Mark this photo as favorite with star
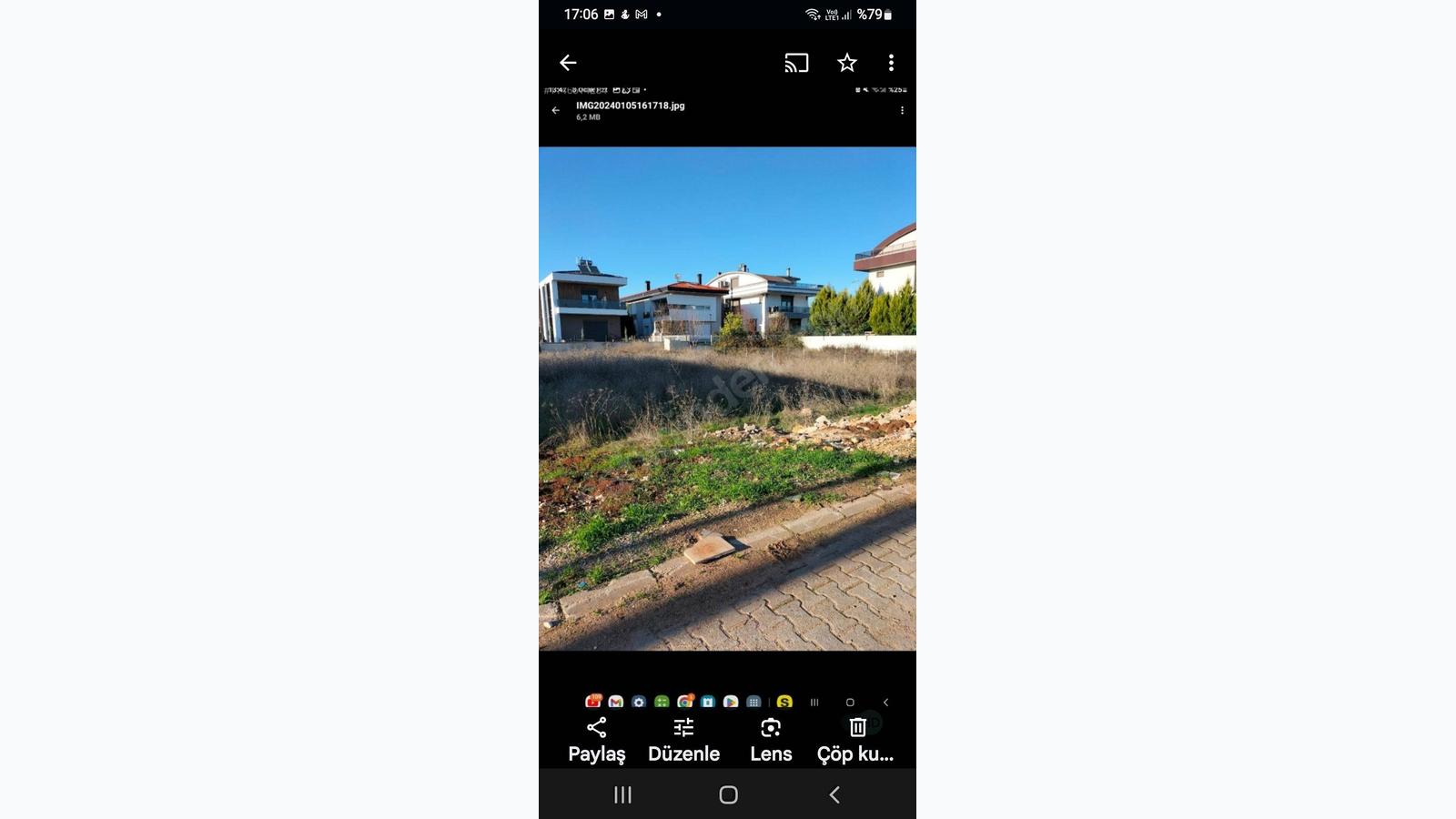 tap(847, 63)
